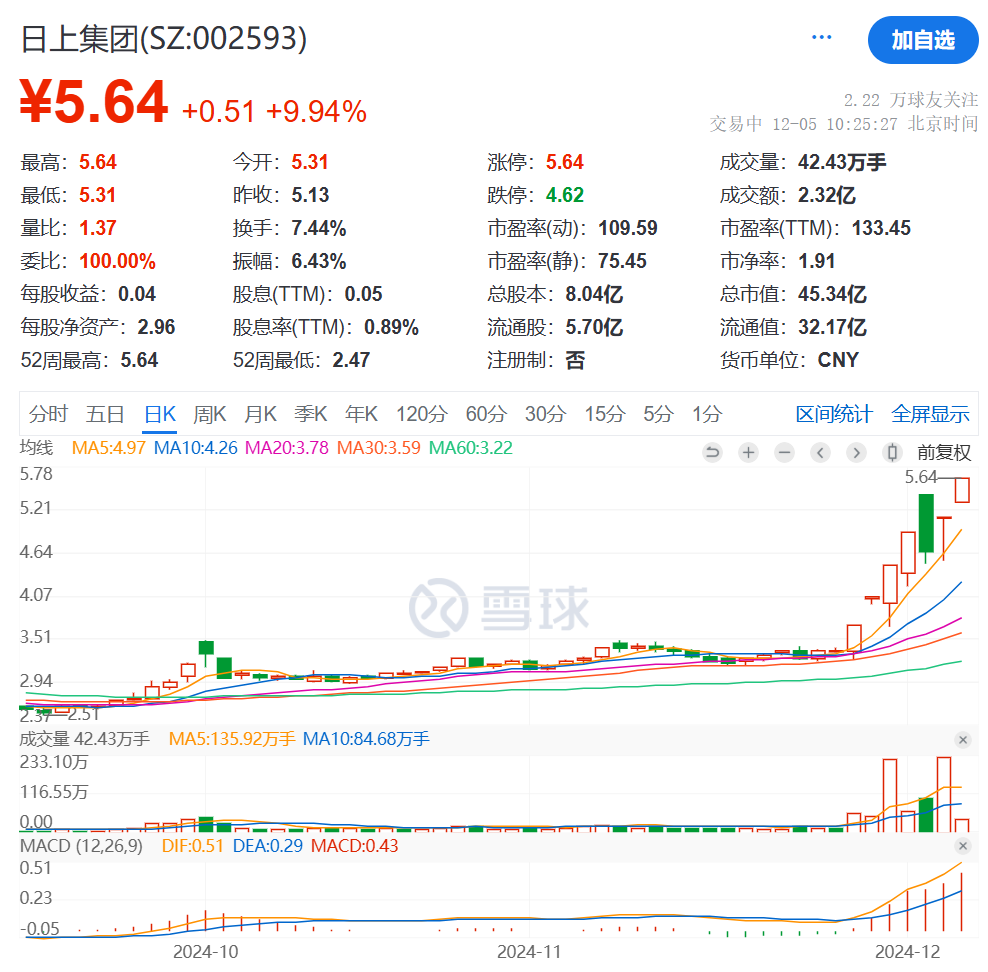This screenshot has height=972, width=988.
Task: Switch to the 60分 chart tab
Action: point(486,414)
